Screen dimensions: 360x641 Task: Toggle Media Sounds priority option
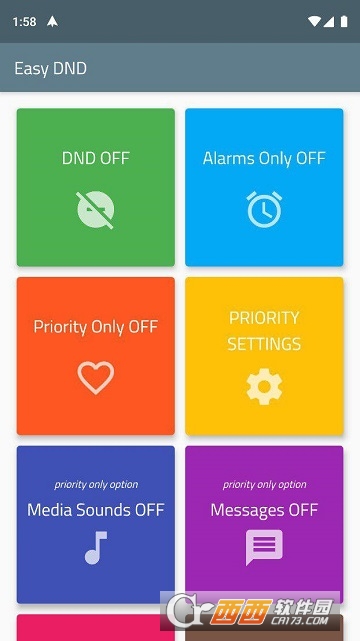(96, 524)
